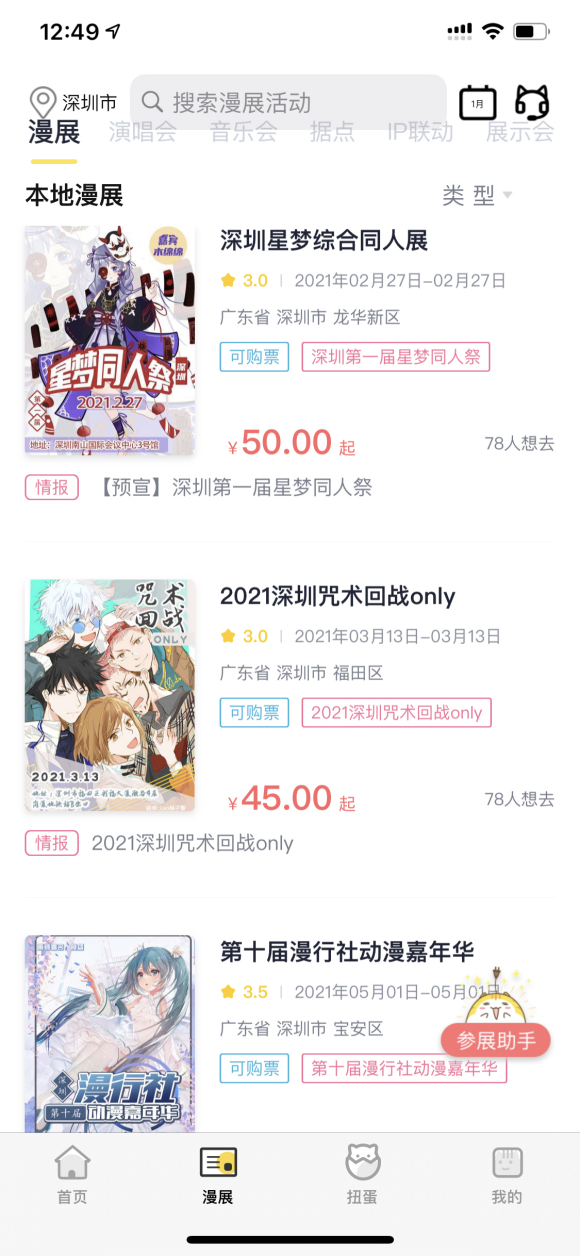Image resolution: width=580 pixels, height=1256 pixels.
Task: Open the 2021深圳咒术回战only event
Action: tap(338, 596)
